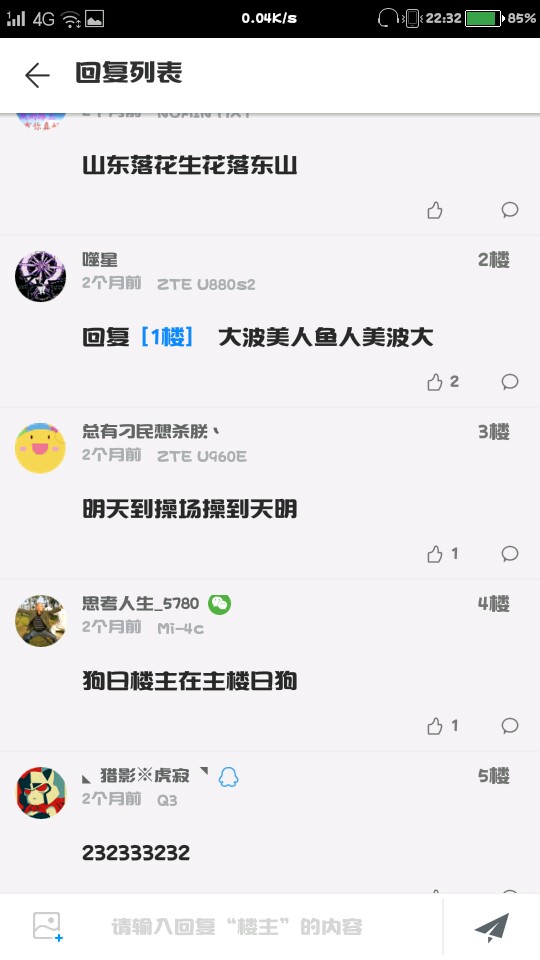This screenshot has height=960, width=540.
Task: View 思考人生_5780's profile avatar
Action: [x=40, y=620]
